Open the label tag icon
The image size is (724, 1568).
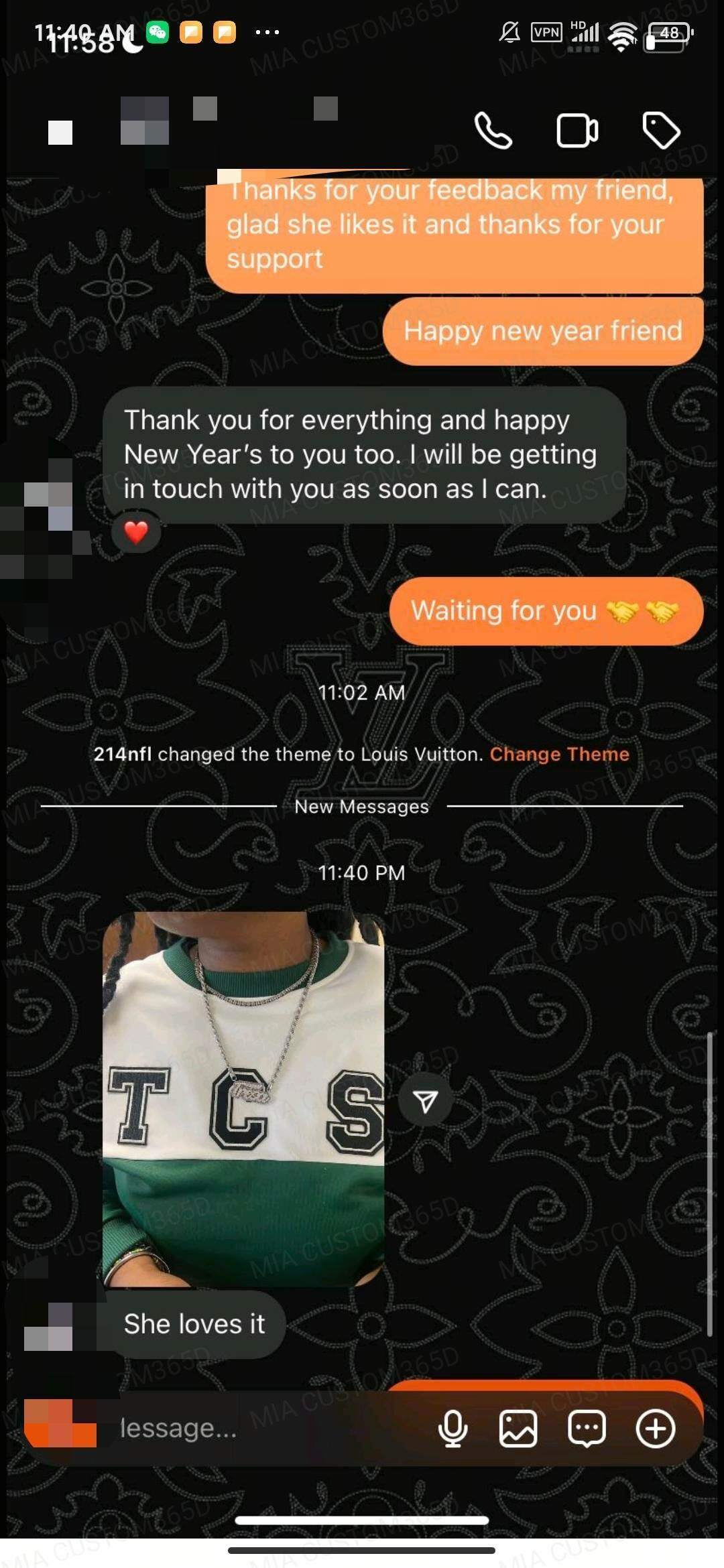661,130
